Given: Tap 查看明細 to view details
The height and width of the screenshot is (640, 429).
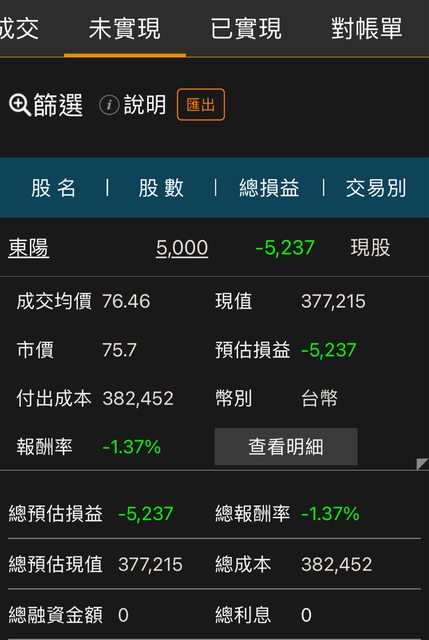Looking at the screenshot, I should click(286, 447).
